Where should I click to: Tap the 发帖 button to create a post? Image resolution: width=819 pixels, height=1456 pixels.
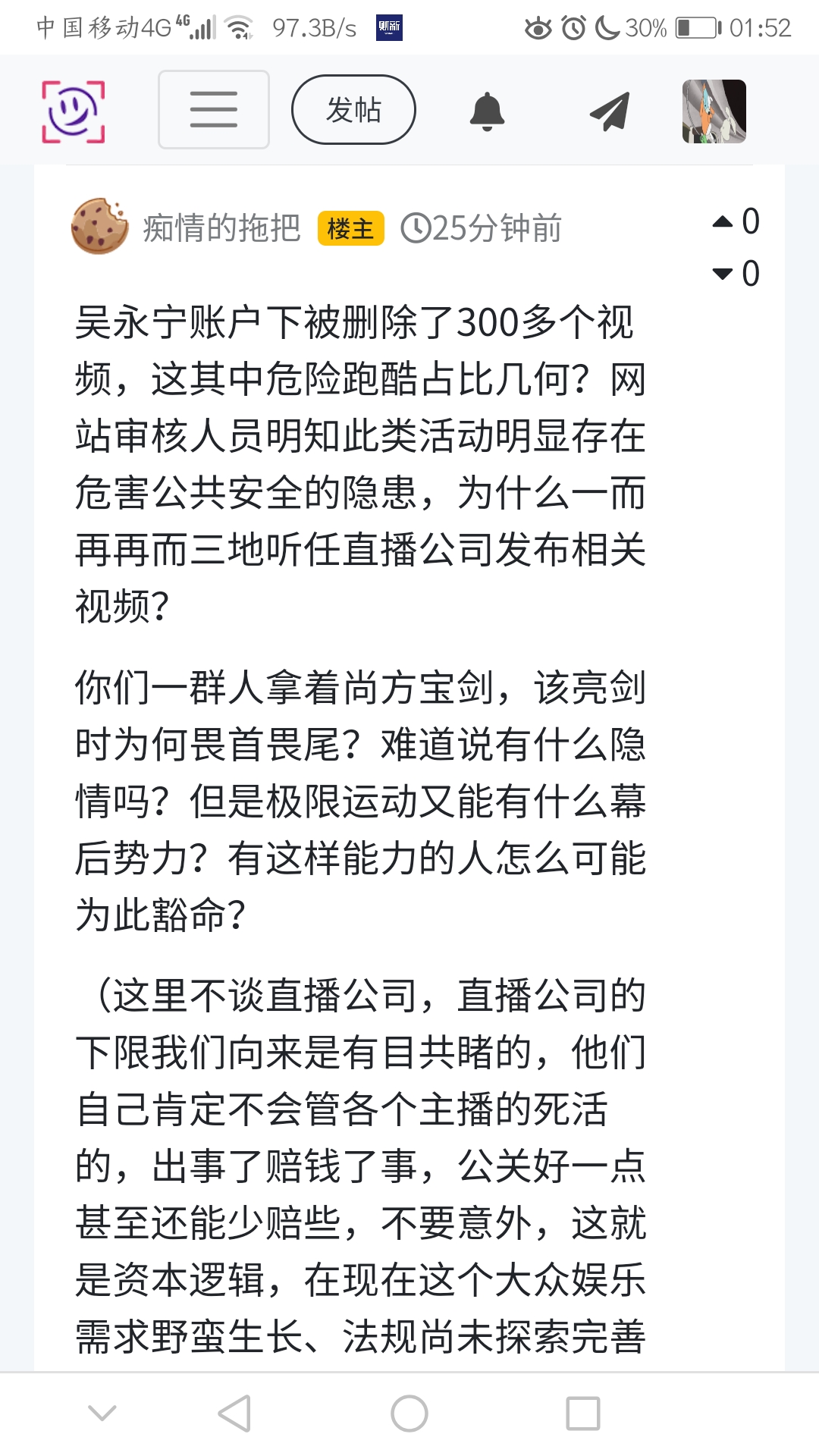coord(353,110)
